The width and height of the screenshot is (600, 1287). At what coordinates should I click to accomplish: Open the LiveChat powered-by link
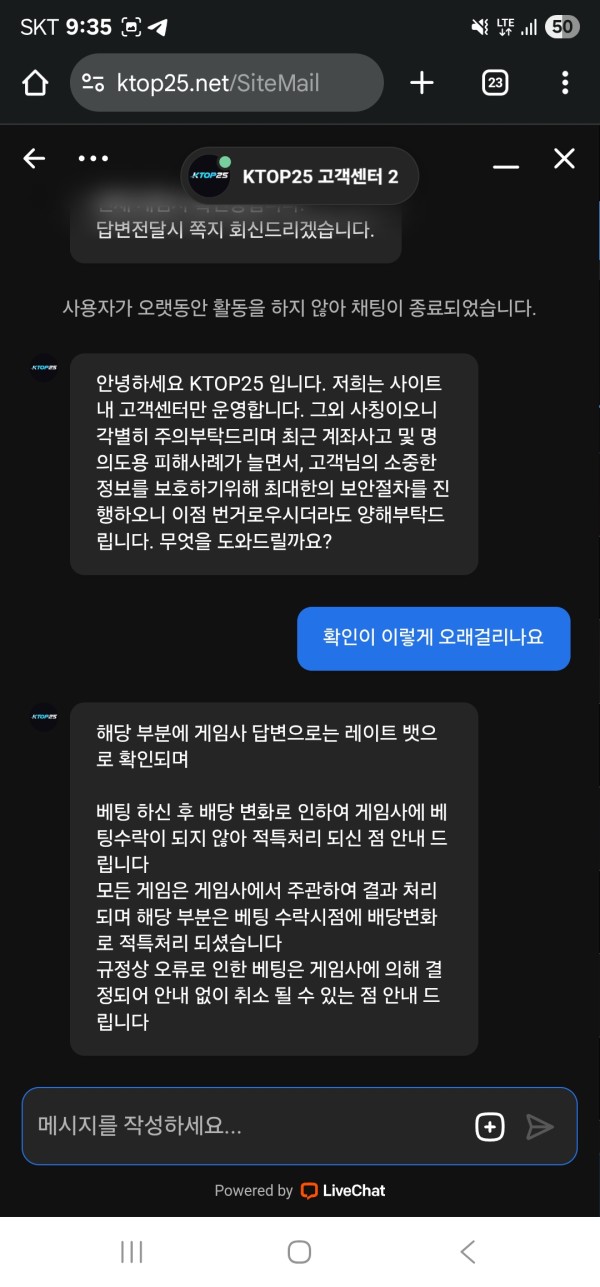coord(343,1191)
